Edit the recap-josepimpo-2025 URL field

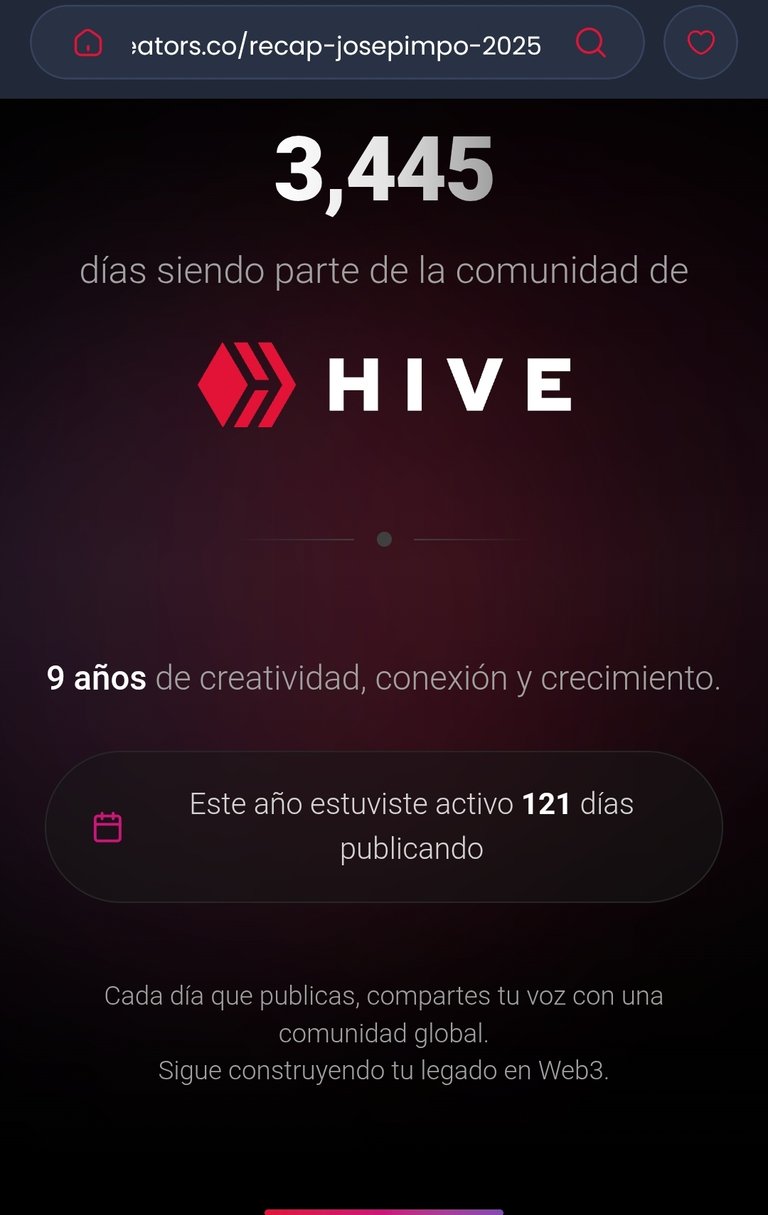pyautogui.click(x=335, y=45)
